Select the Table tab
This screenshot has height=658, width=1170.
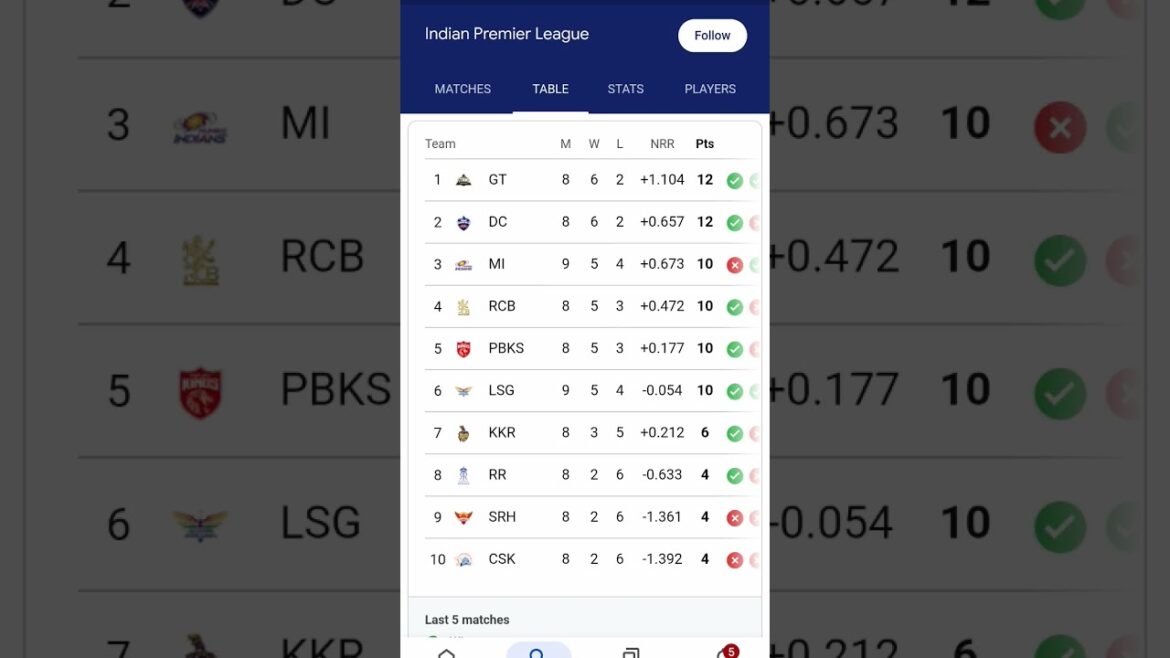550,89
